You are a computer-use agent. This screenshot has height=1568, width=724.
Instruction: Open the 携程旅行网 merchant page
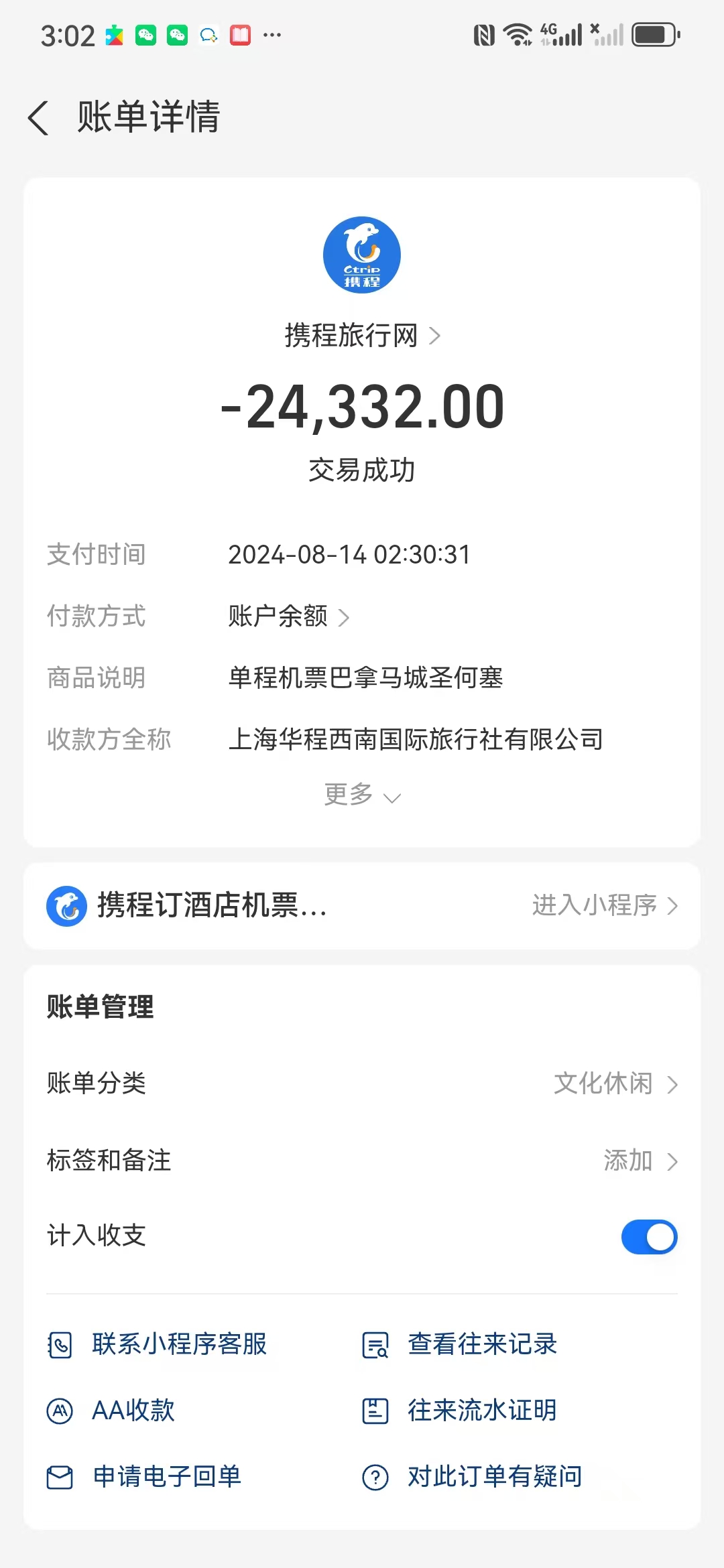point(362,335)
